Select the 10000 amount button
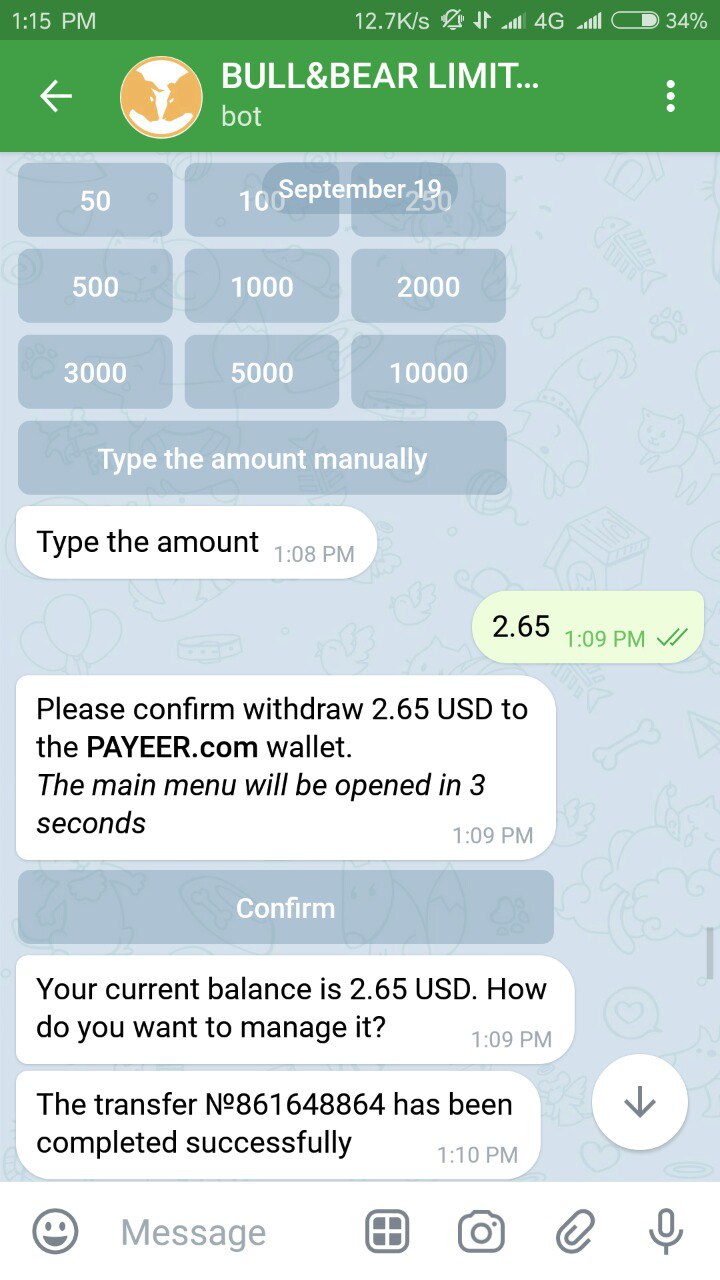The image size is (720, 1280). pyautogui.click(x=428, y=373)
